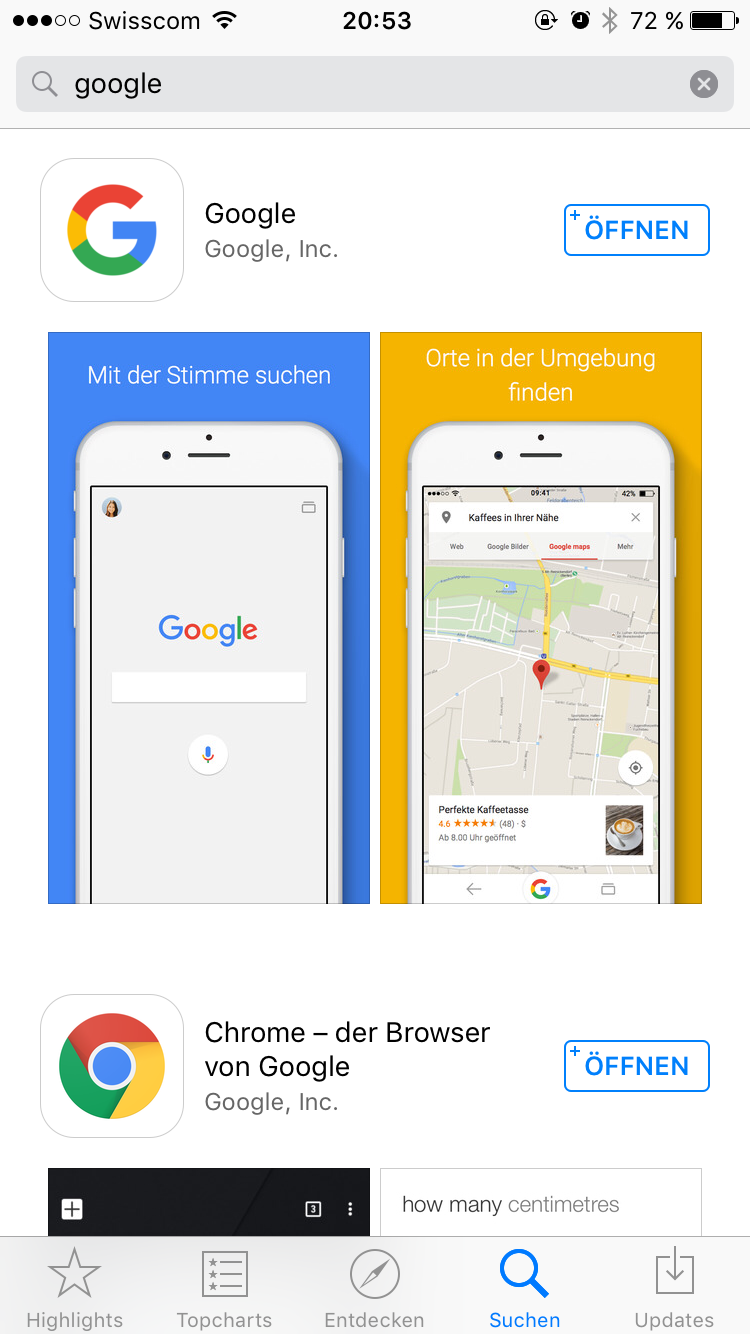Select the Suchen tab
Image resolution: width=750 pixels, height=1334 pixels.
(x=525, y=1288)
